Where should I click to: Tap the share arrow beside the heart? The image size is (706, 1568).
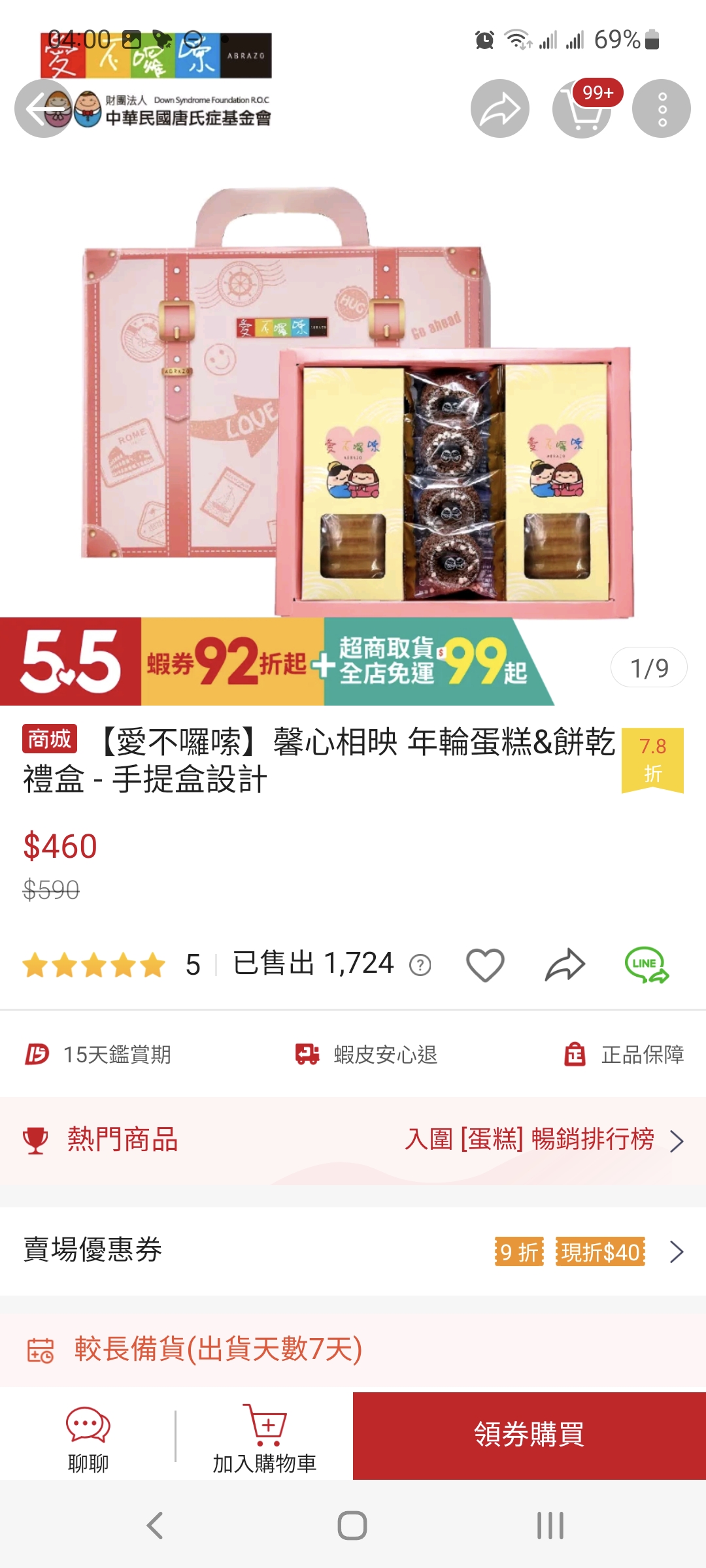point(565,964)
